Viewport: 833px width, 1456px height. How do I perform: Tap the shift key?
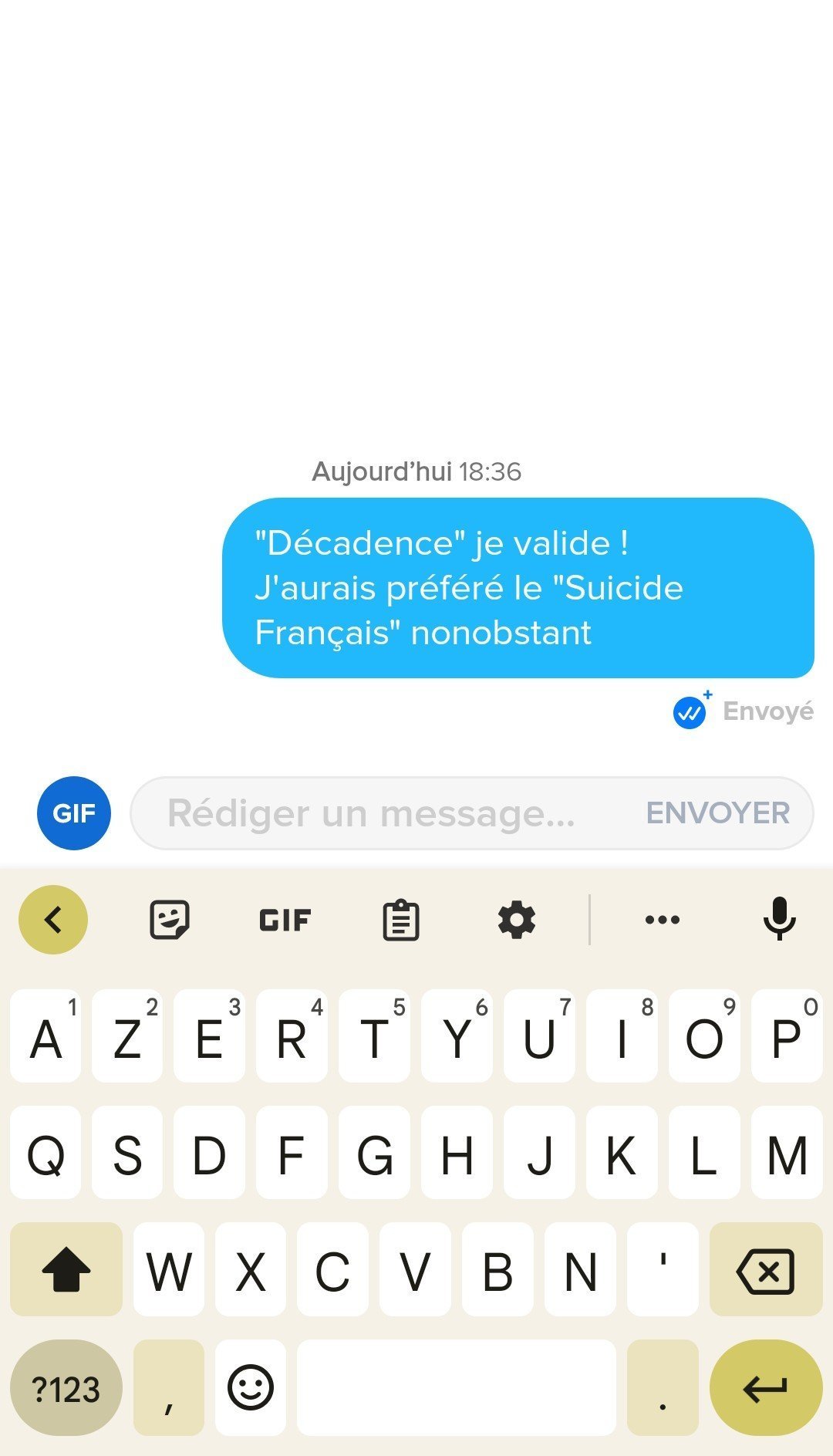[66, 1269]
